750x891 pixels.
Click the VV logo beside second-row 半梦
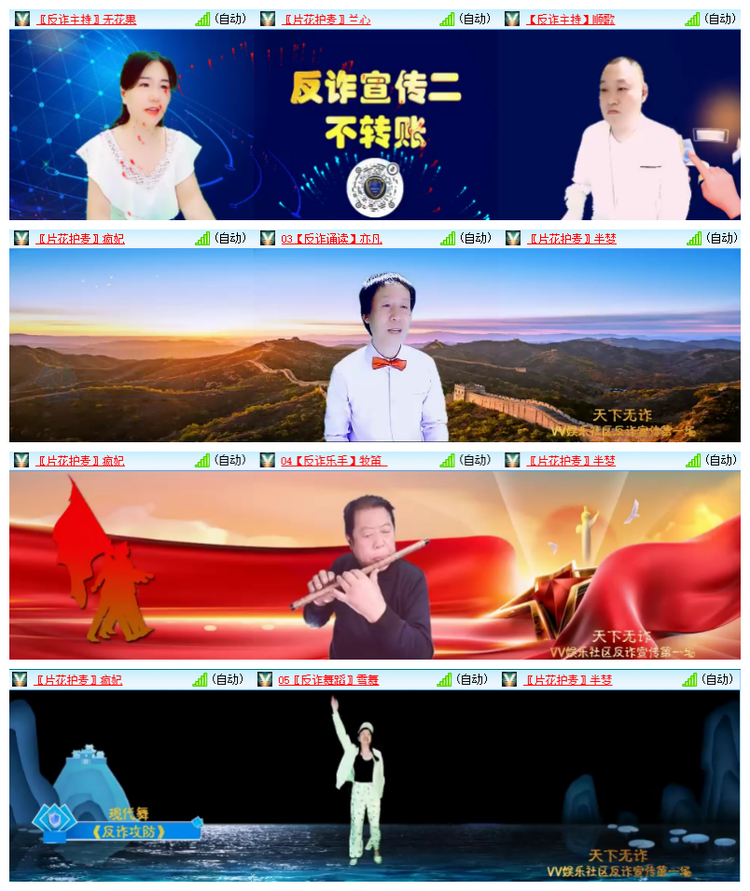point(515,237)
